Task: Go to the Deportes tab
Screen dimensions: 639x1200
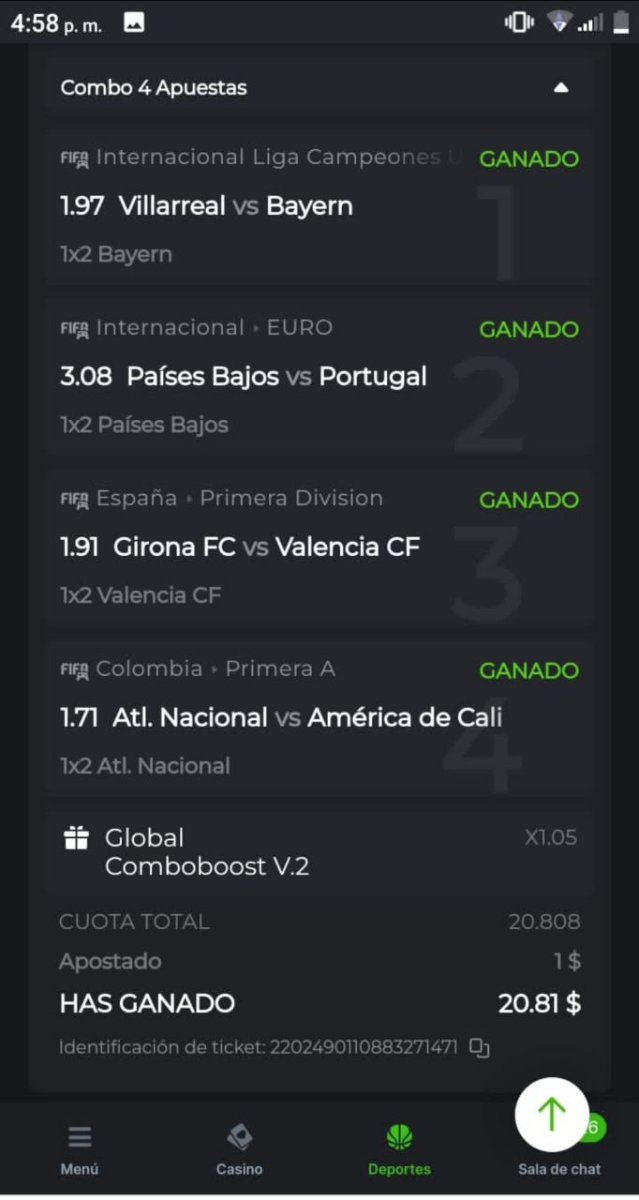Action: pyautogui.click(x=399, y=1150)
